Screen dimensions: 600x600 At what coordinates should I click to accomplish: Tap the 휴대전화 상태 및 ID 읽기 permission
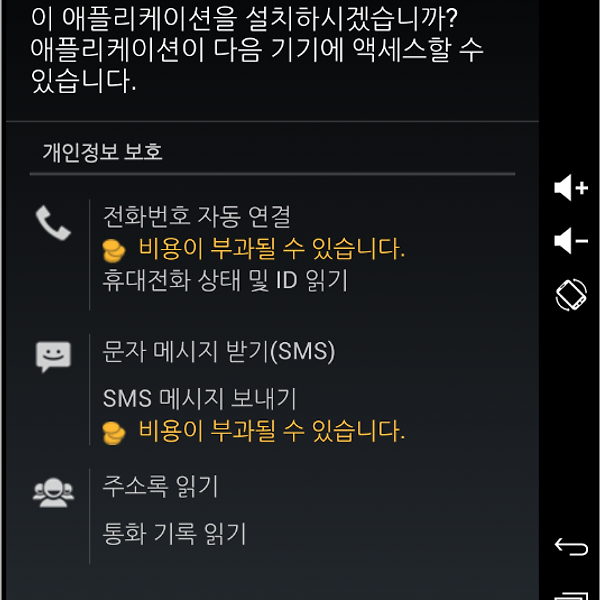(x=225, y=281)
